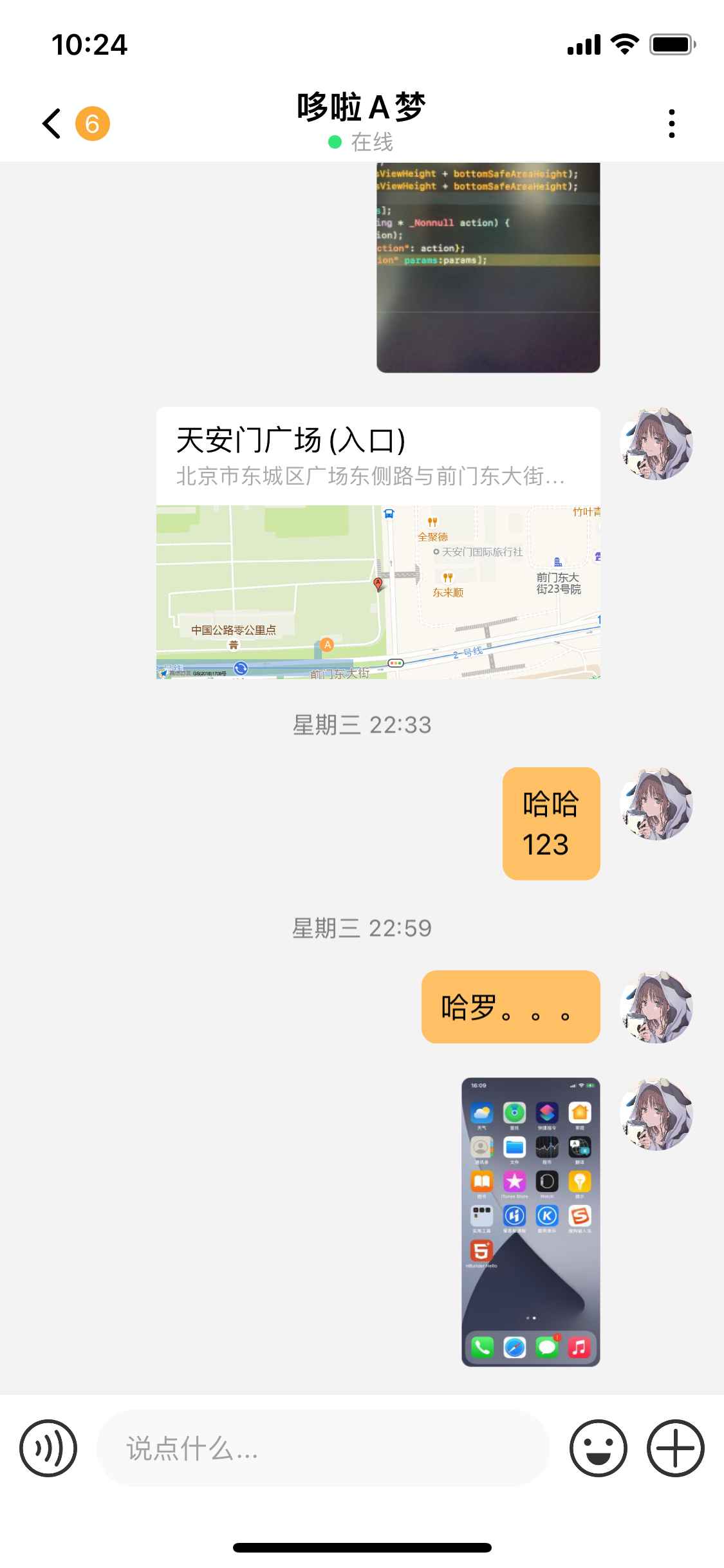
Task: Switch to voice message input
Action: coord(48,1448)
